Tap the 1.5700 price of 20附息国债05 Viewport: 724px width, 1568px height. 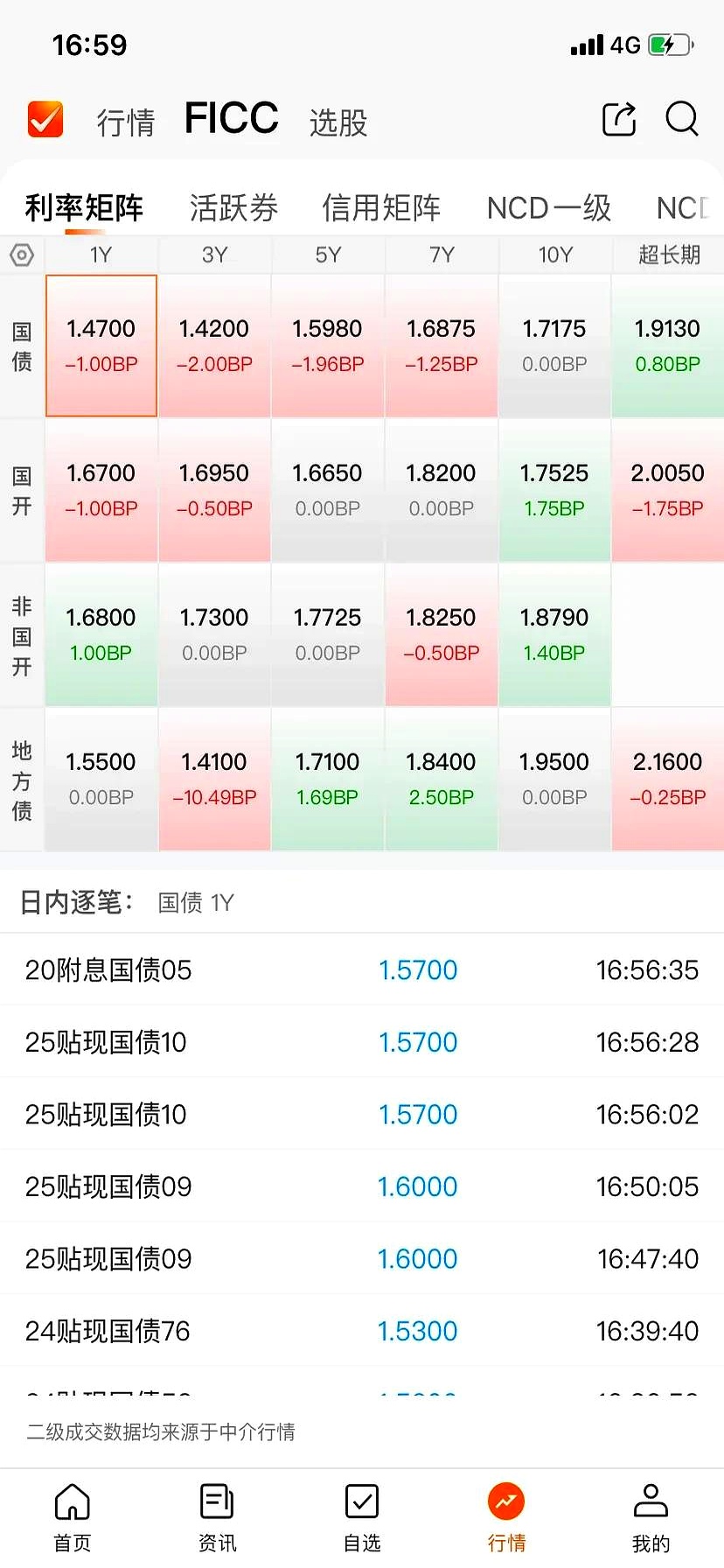[x=418, y=969]
